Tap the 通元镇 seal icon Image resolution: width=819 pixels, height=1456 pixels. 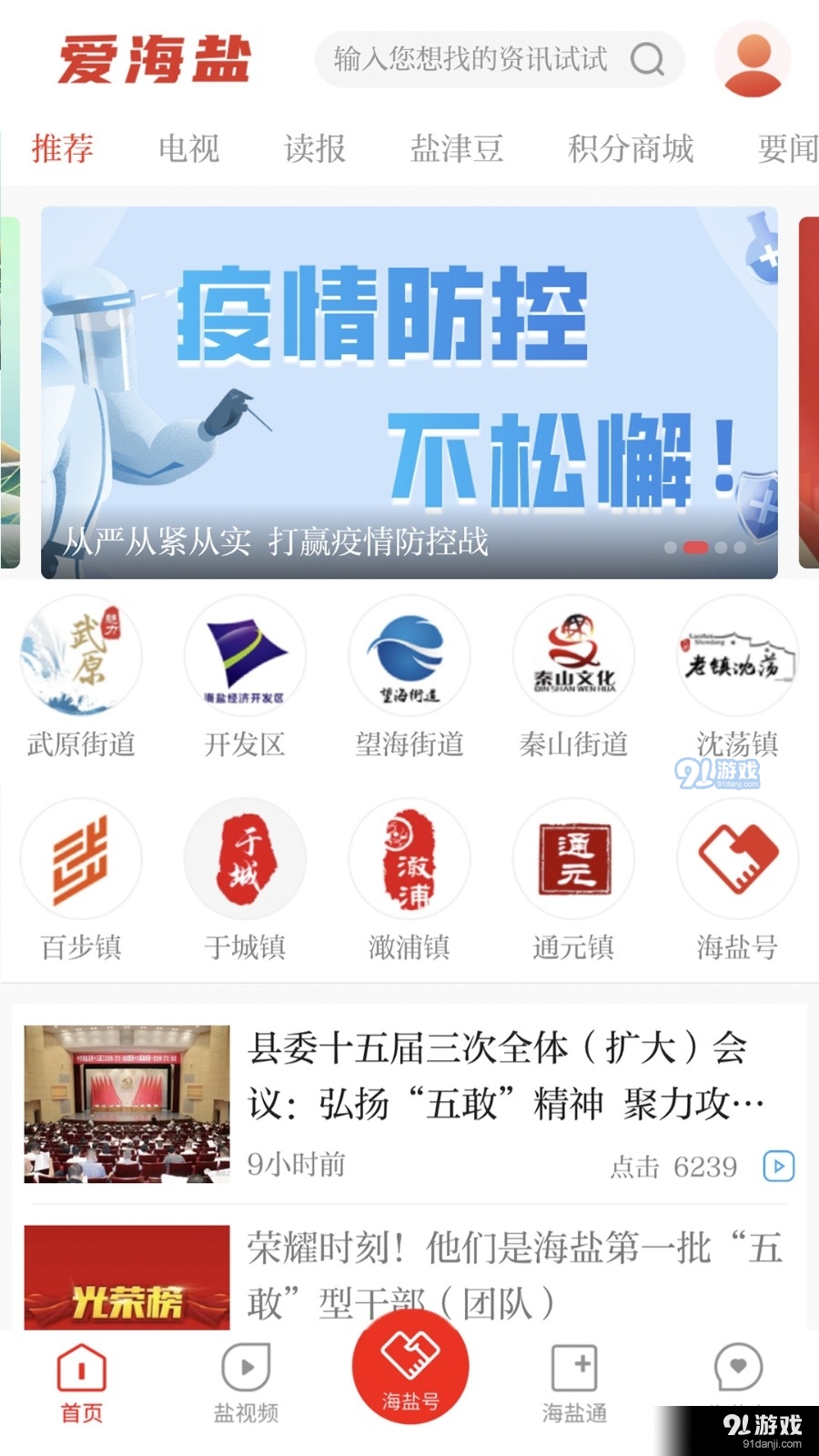572,858
